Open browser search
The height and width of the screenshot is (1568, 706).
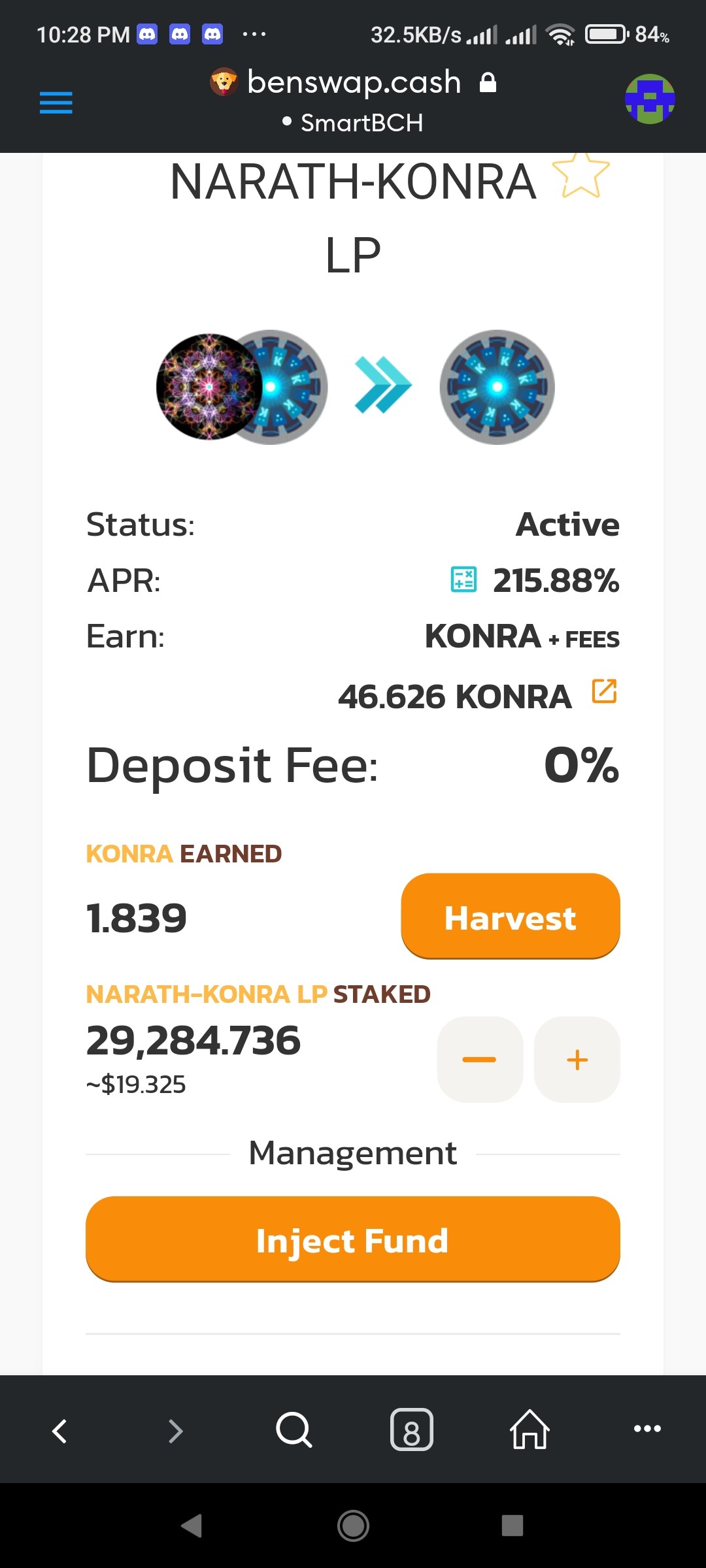pos(294,1430)
